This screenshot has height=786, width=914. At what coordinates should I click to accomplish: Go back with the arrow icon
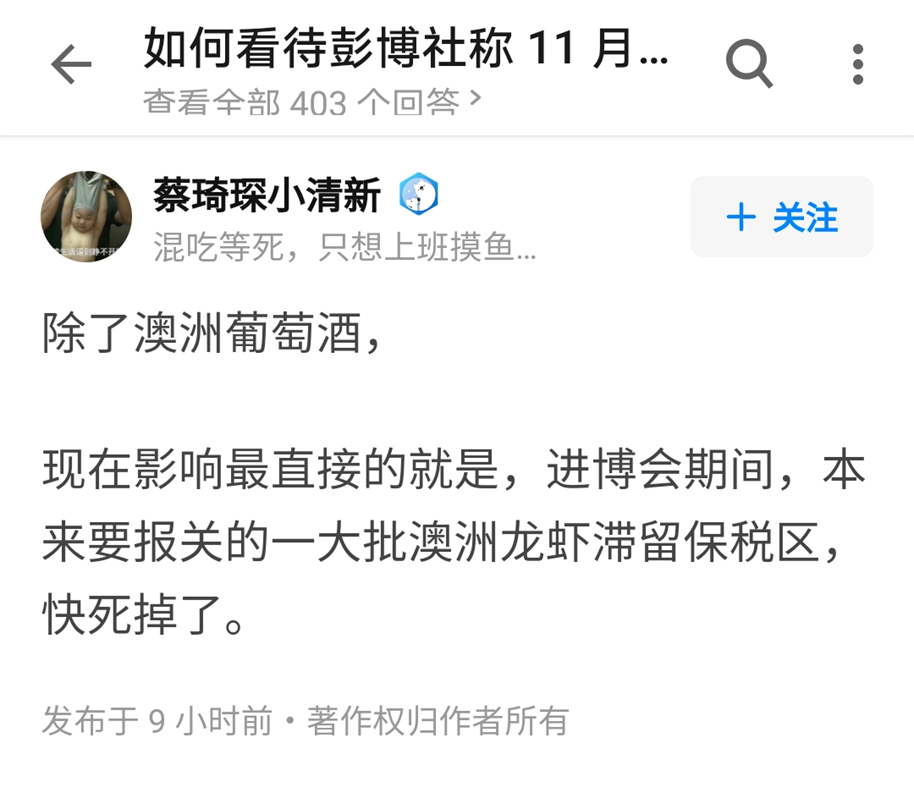click(71, 66)
